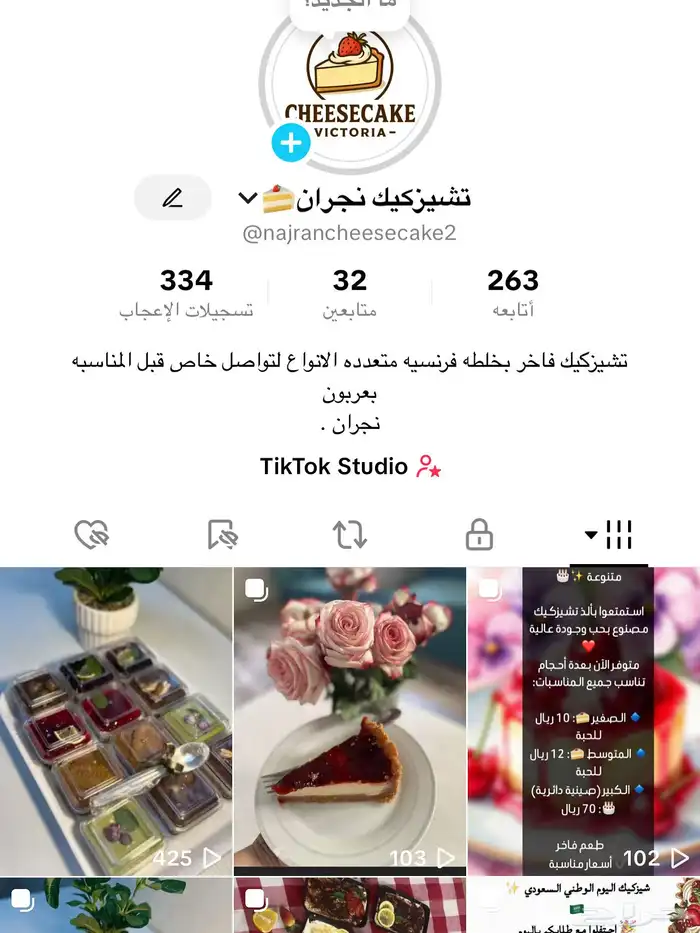Switch to the reposts tab

[x=350, y=535]
